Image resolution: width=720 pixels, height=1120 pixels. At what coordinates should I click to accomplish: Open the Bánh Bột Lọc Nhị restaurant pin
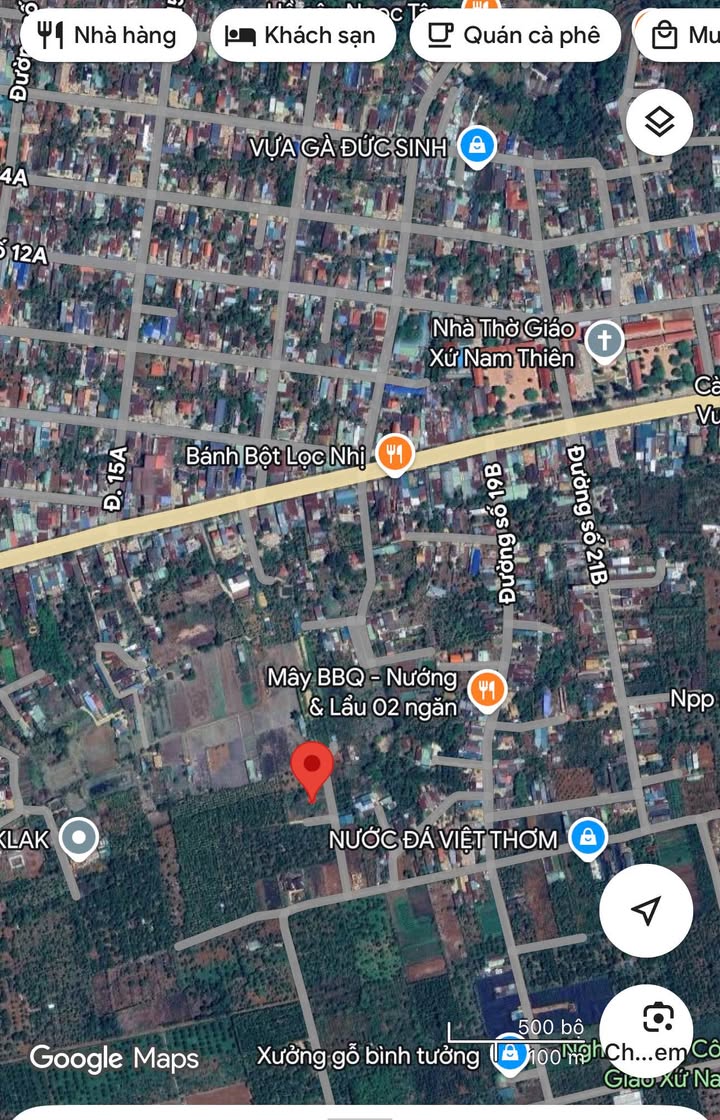[396, 454]
